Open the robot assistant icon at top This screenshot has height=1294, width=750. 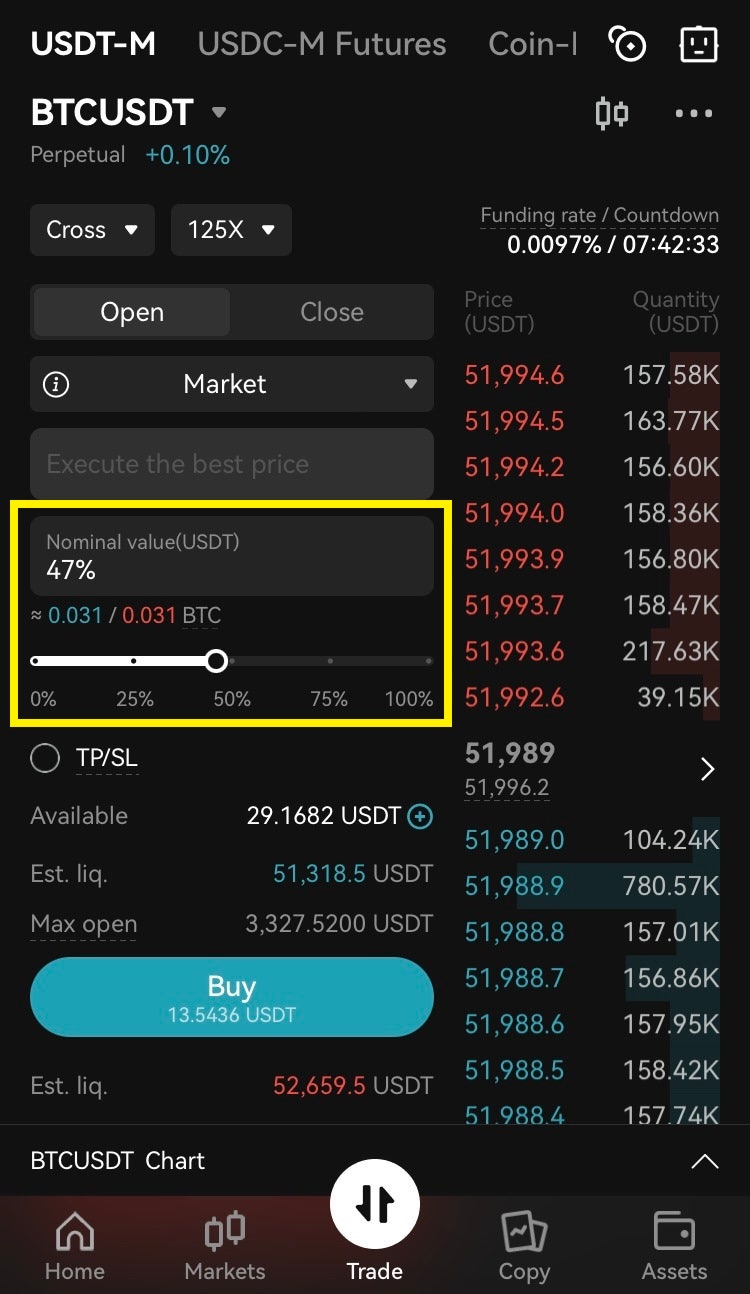pos(698,44)
